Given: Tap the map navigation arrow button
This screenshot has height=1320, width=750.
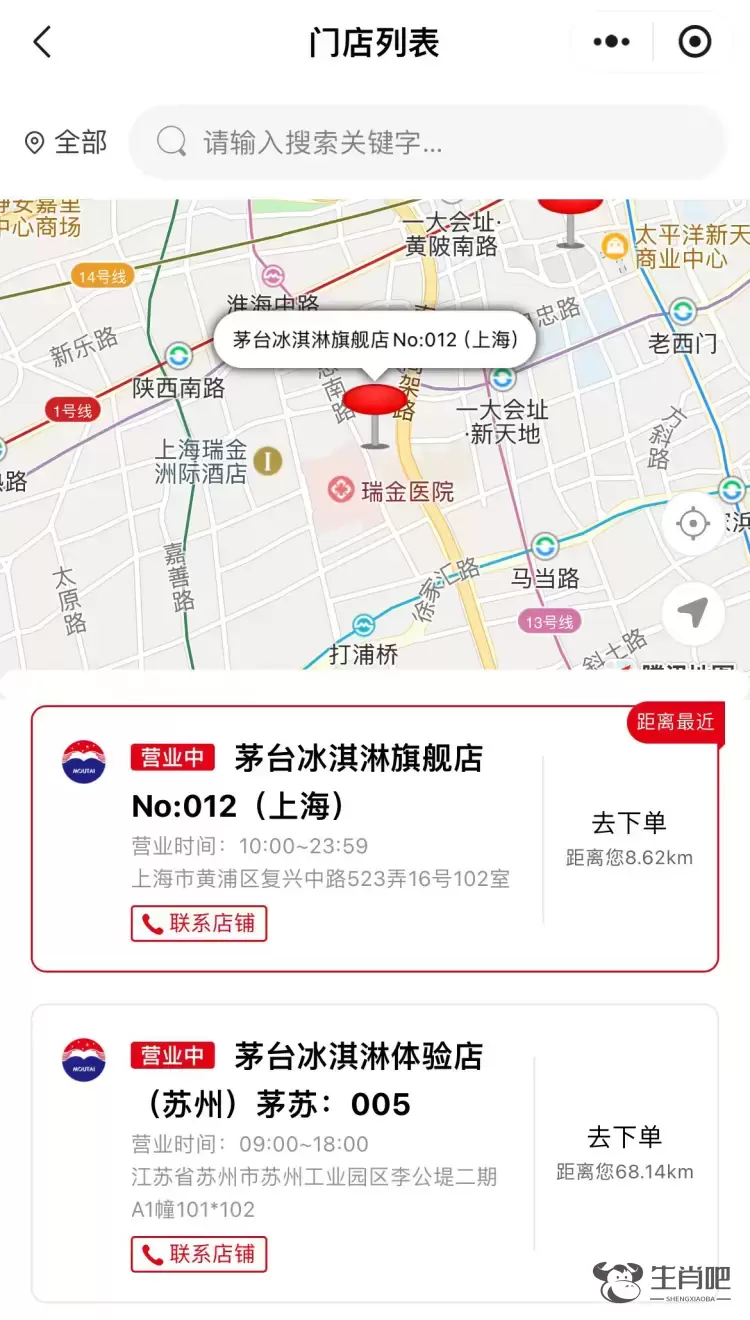Looking at the screenshot, I should pyautogui.click(x=693, y=612).
